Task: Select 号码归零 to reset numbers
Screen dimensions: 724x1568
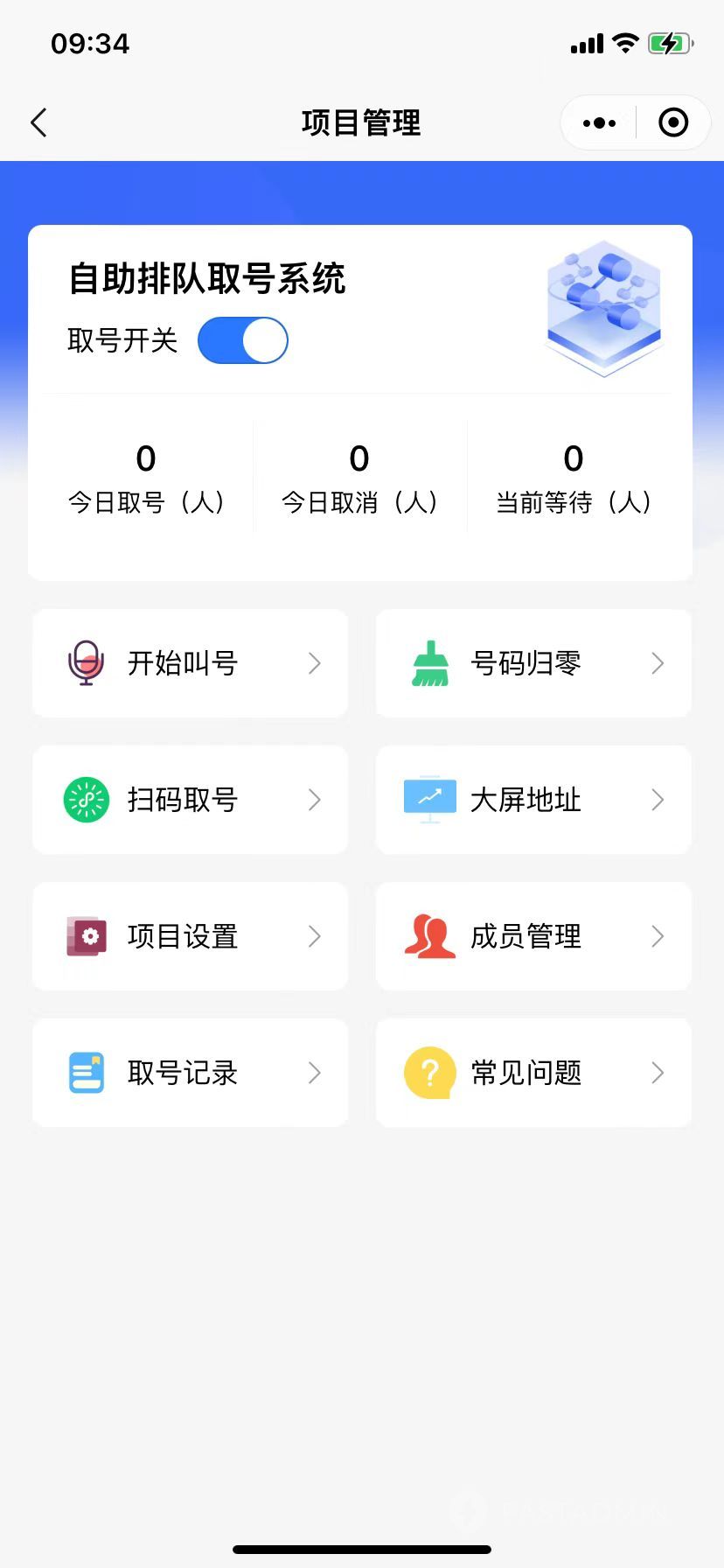Action: (533, 663)
